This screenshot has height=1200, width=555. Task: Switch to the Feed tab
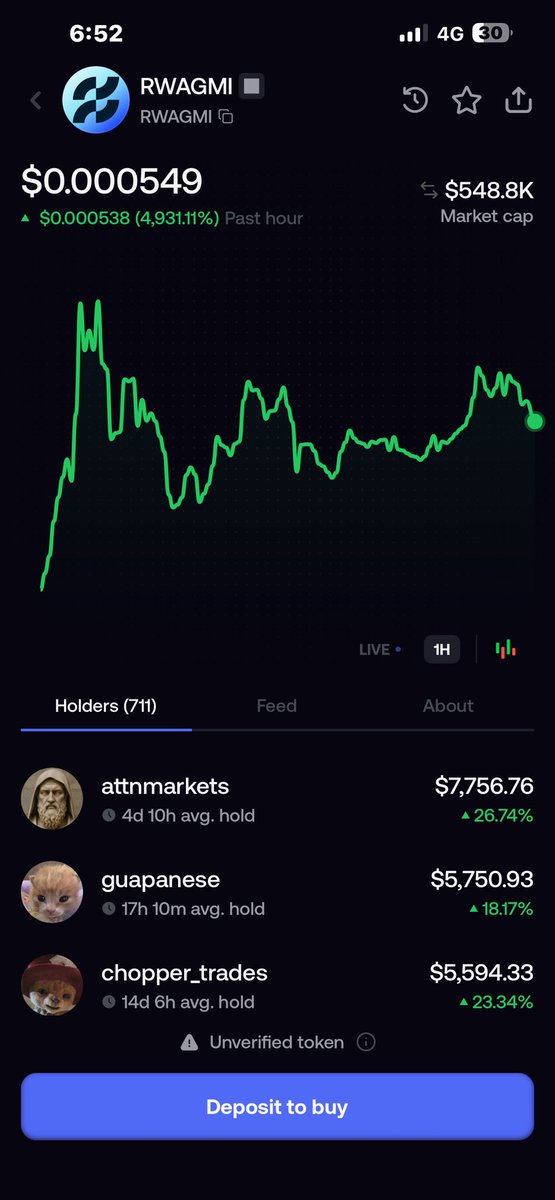276,706
